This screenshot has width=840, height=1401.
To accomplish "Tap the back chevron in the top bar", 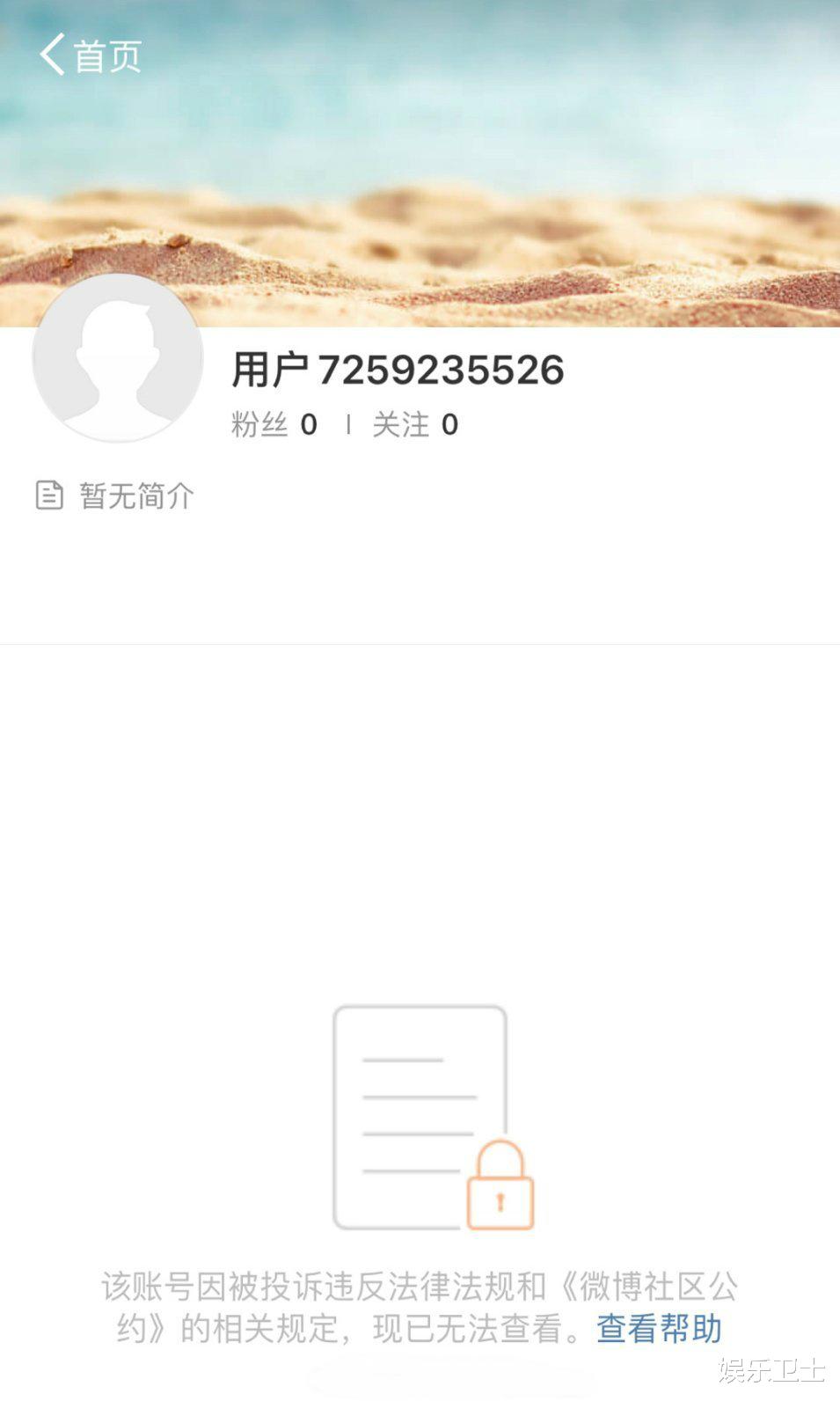I will [x=53, y=55].
